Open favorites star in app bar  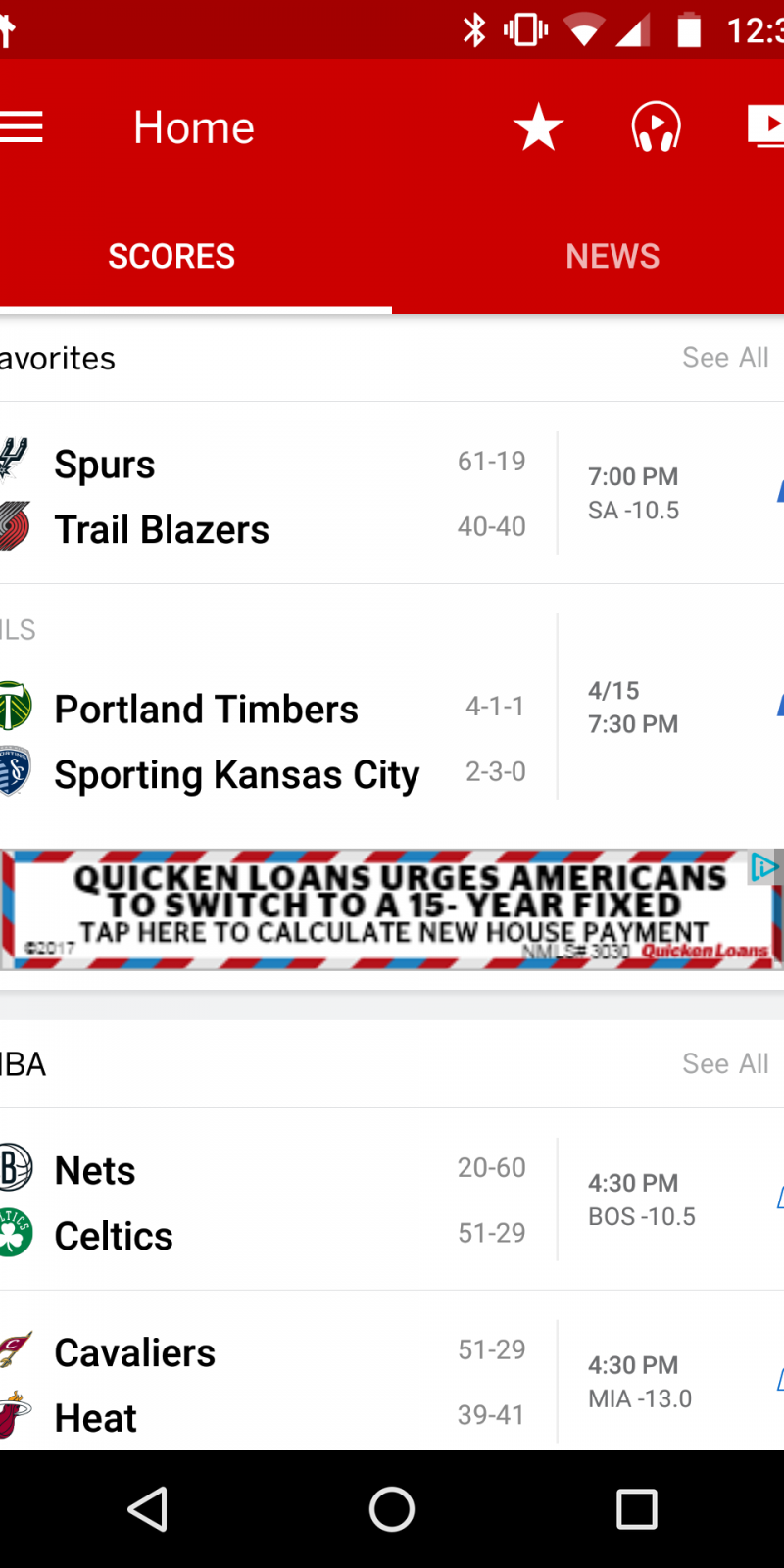coord(538,127)
